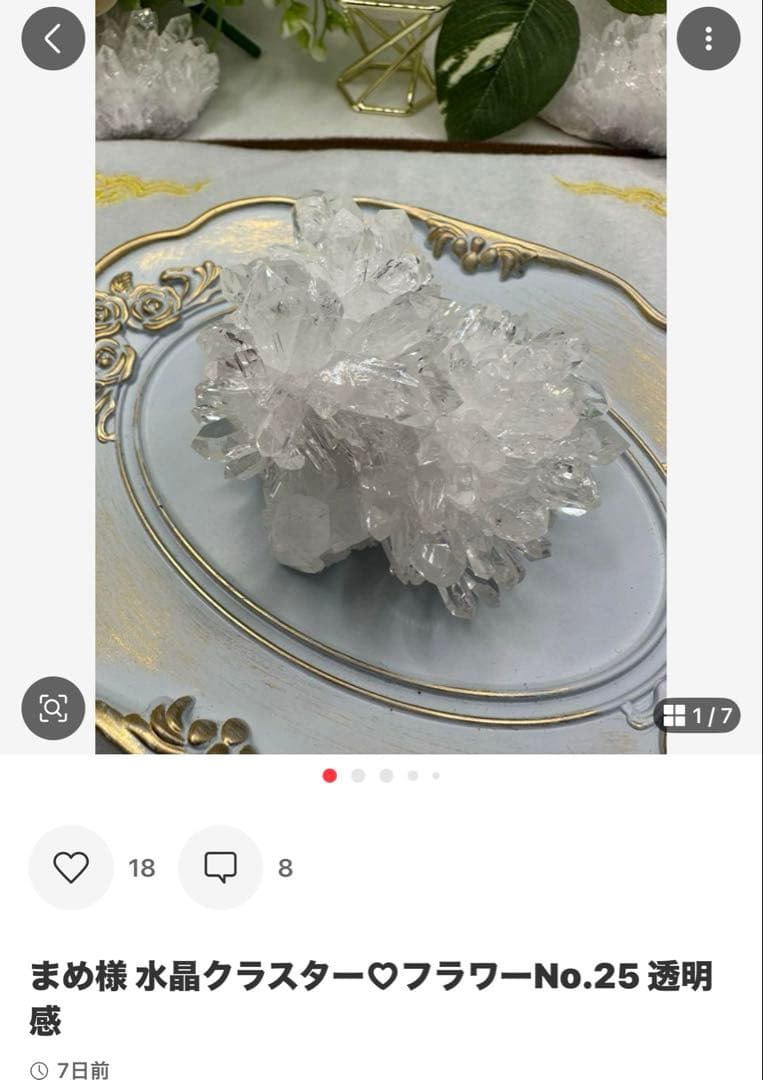Search similar items with image search icon
The width and height of the screenshot is (763, 1080).
click(x=53, y=708)
